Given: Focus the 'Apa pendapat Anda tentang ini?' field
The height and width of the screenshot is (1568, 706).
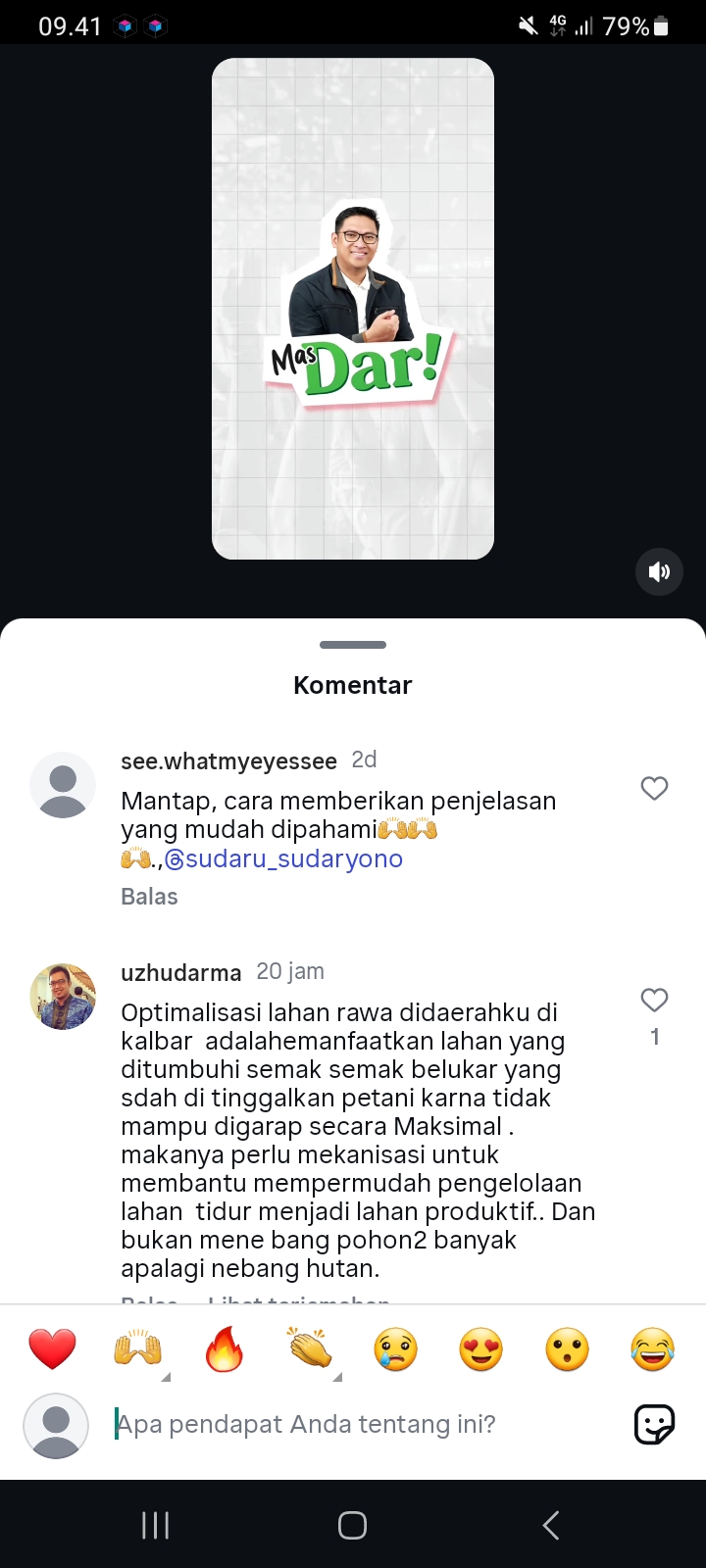Looking at the screenshot, I should (x=365, y=1424).
